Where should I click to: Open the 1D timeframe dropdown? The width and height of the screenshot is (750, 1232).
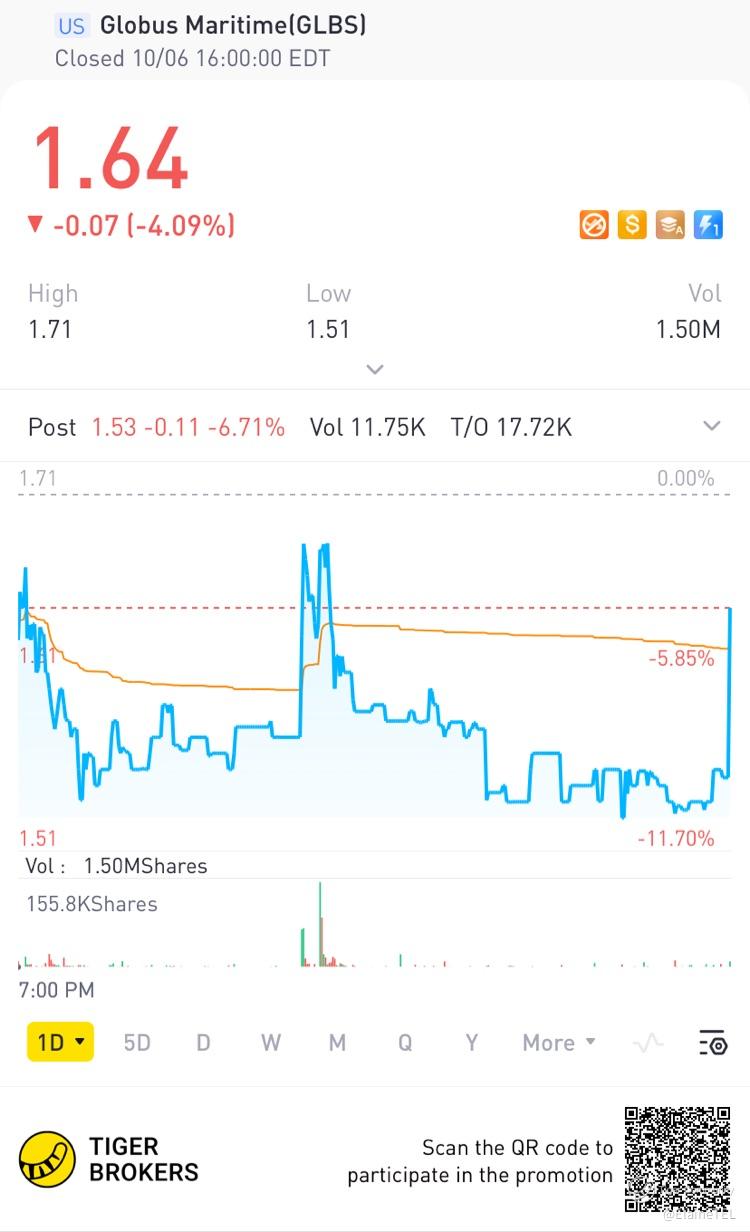(60, 1042)
